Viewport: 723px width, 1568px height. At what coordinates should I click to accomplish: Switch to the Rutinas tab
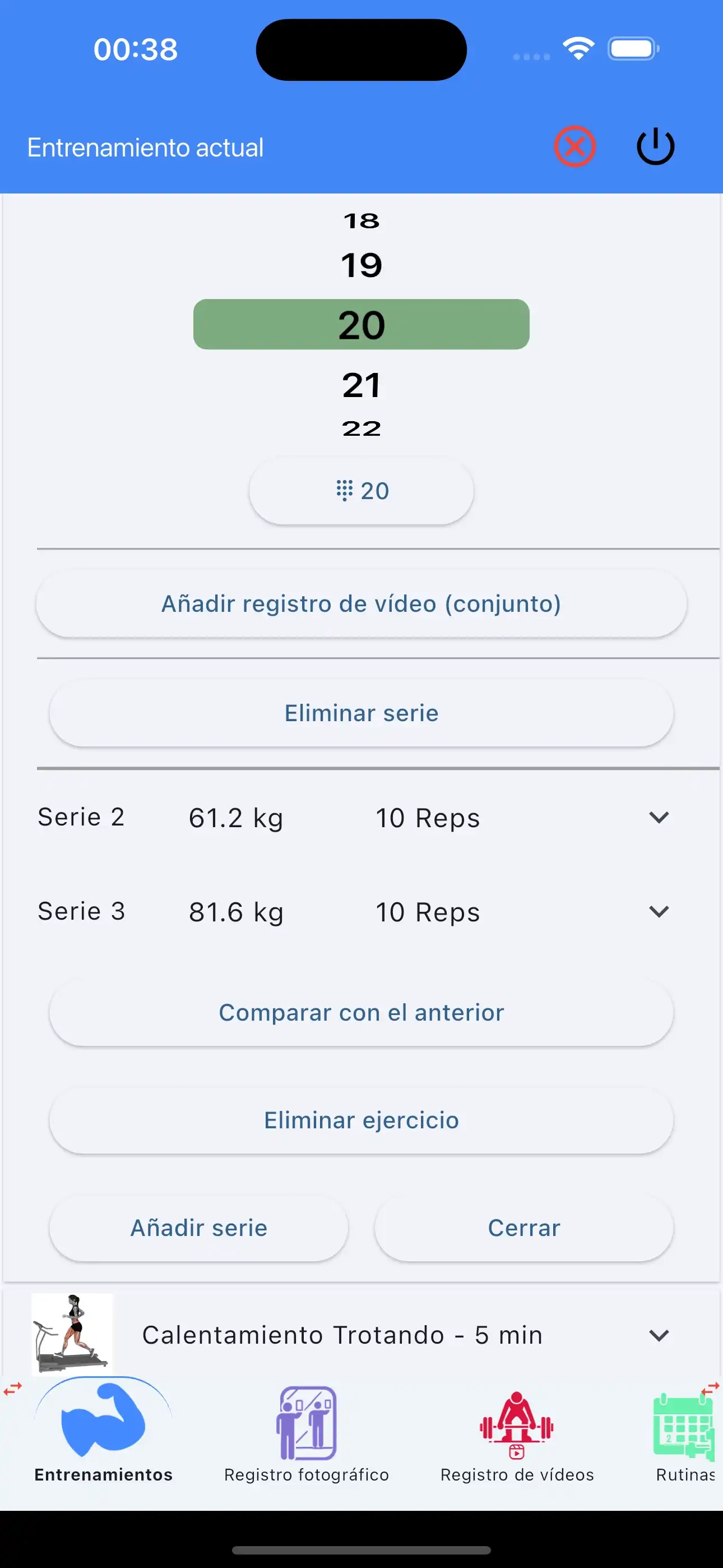[x=684, y=1449]
